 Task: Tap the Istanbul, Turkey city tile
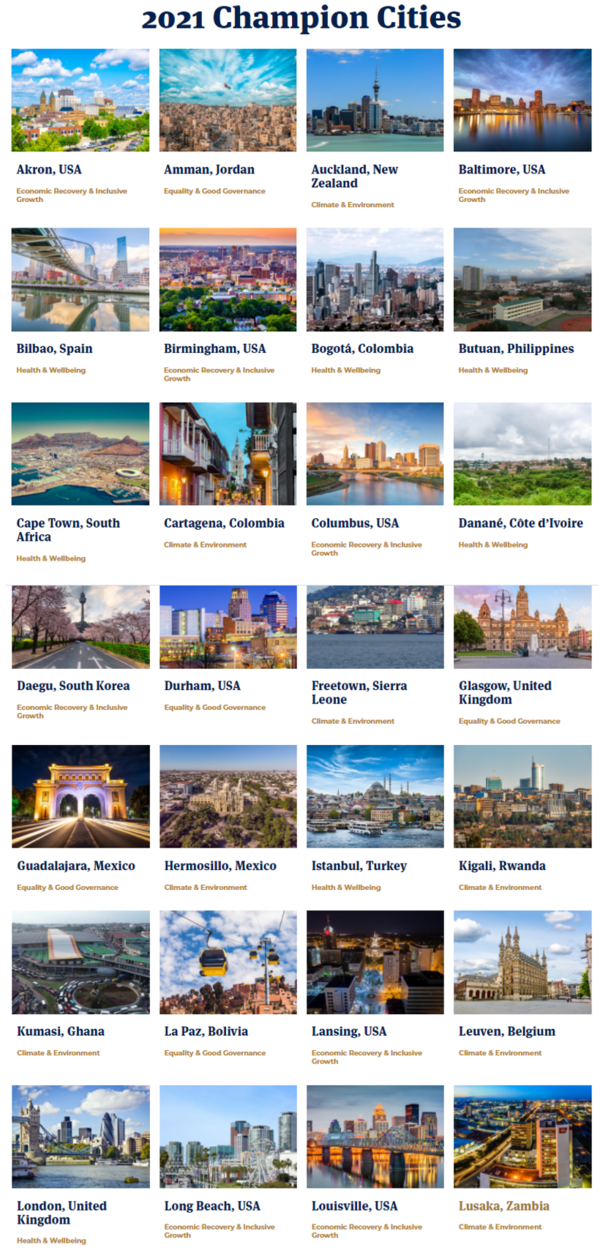click(x=375, y=796)
